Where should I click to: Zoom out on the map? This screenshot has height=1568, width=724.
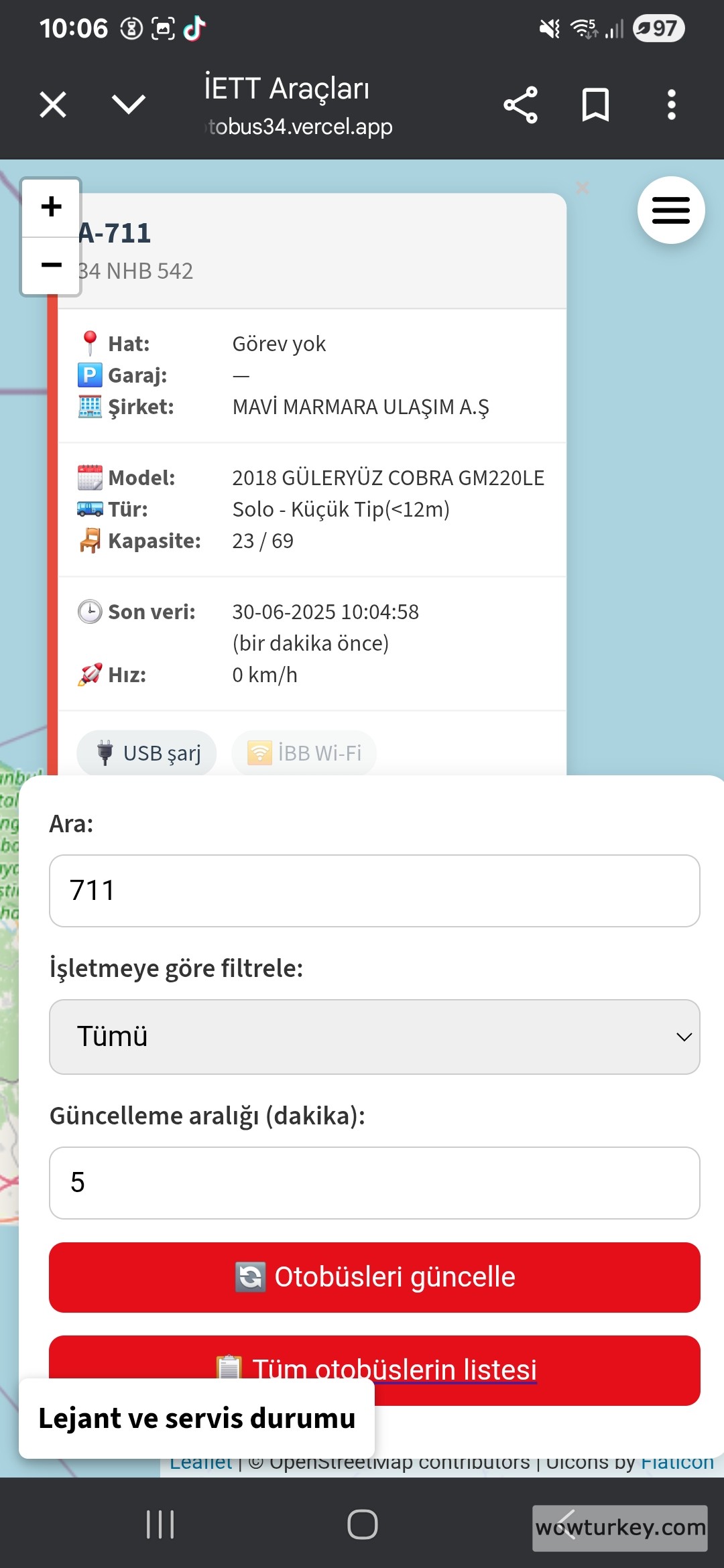pyautogui.click(x=52, y=265)
